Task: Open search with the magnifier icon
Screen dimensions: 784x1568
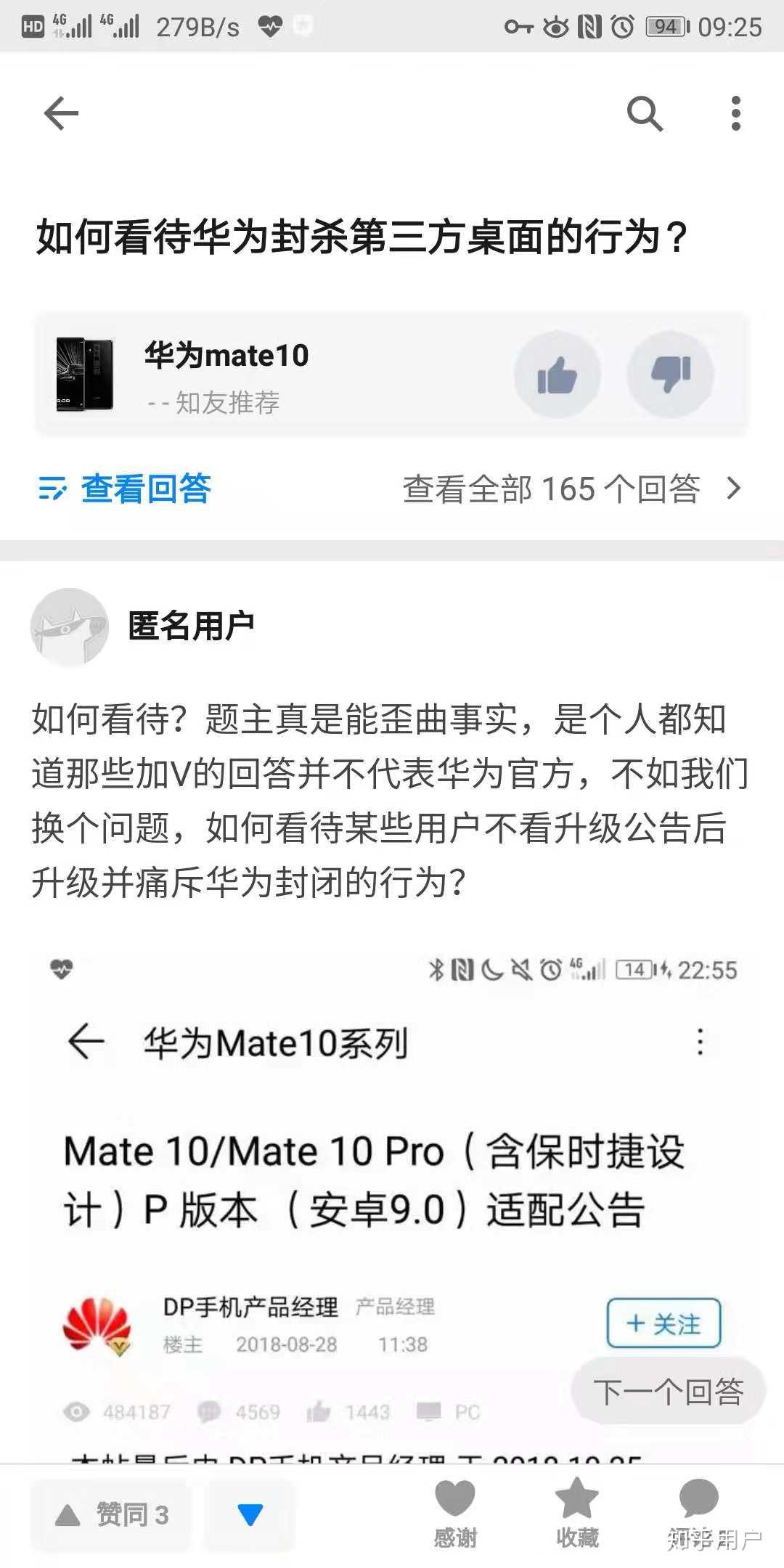Action: [645, 113]
